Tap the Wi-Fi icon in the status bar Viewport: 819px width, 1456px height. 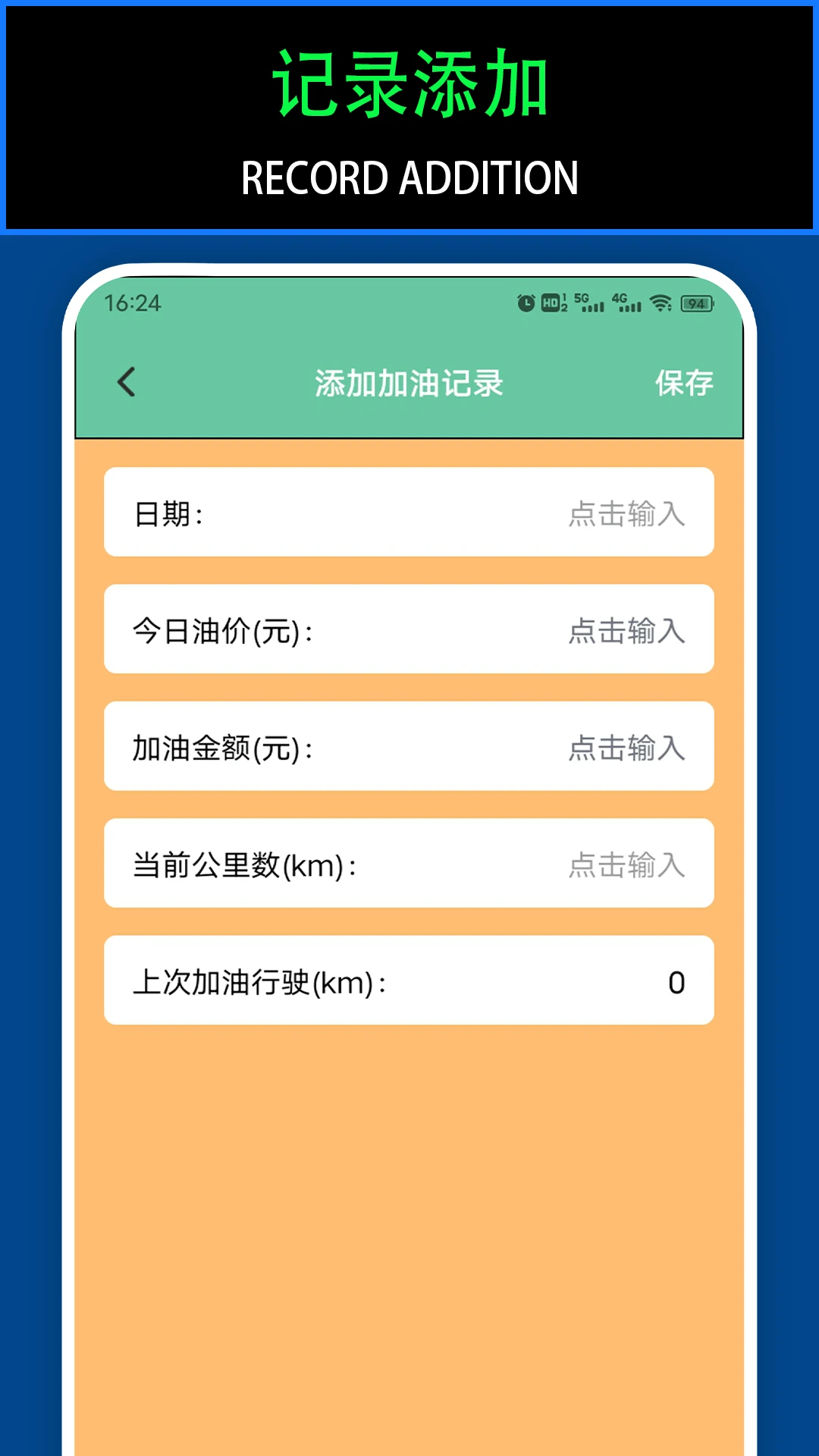pos(661,302)
